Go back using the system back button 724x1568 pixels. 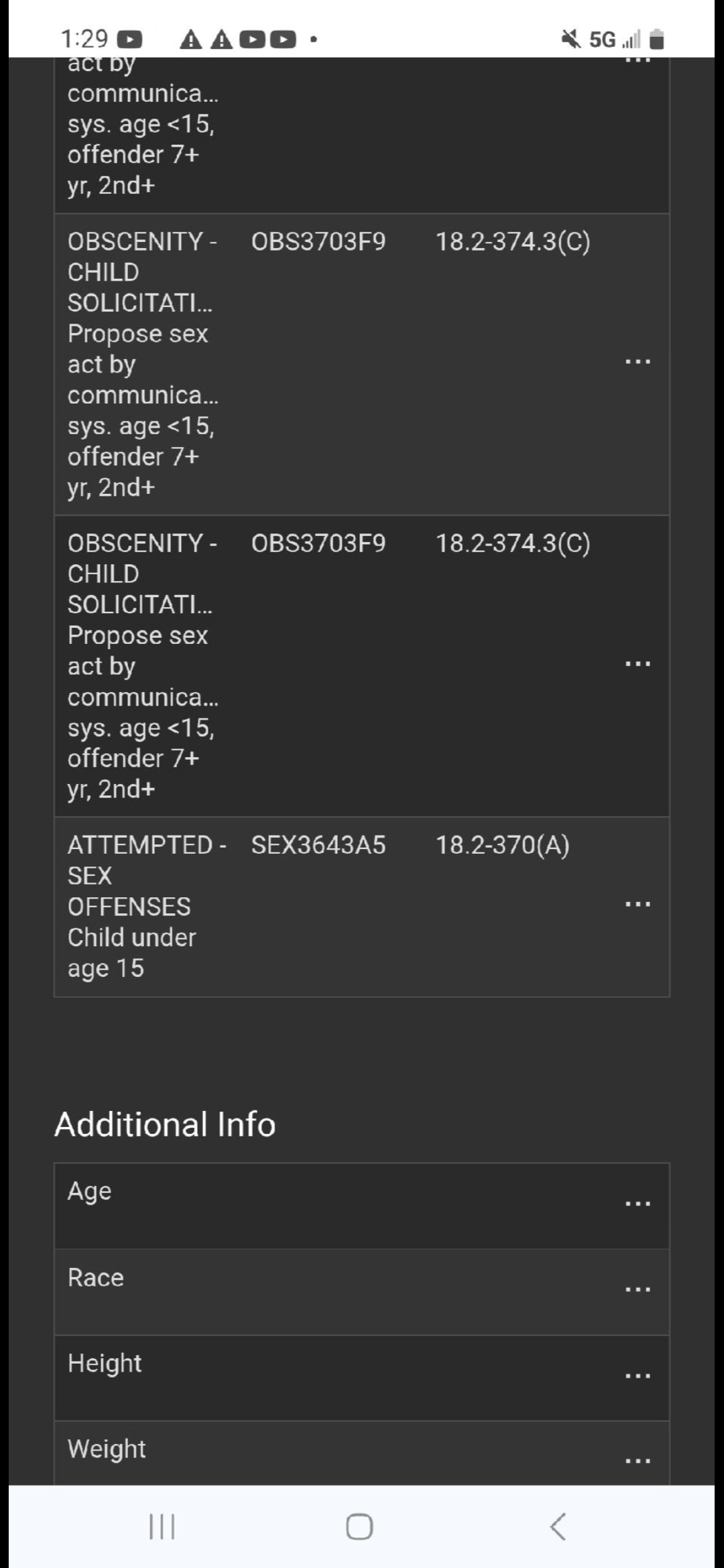click(x=558, y=1526)
